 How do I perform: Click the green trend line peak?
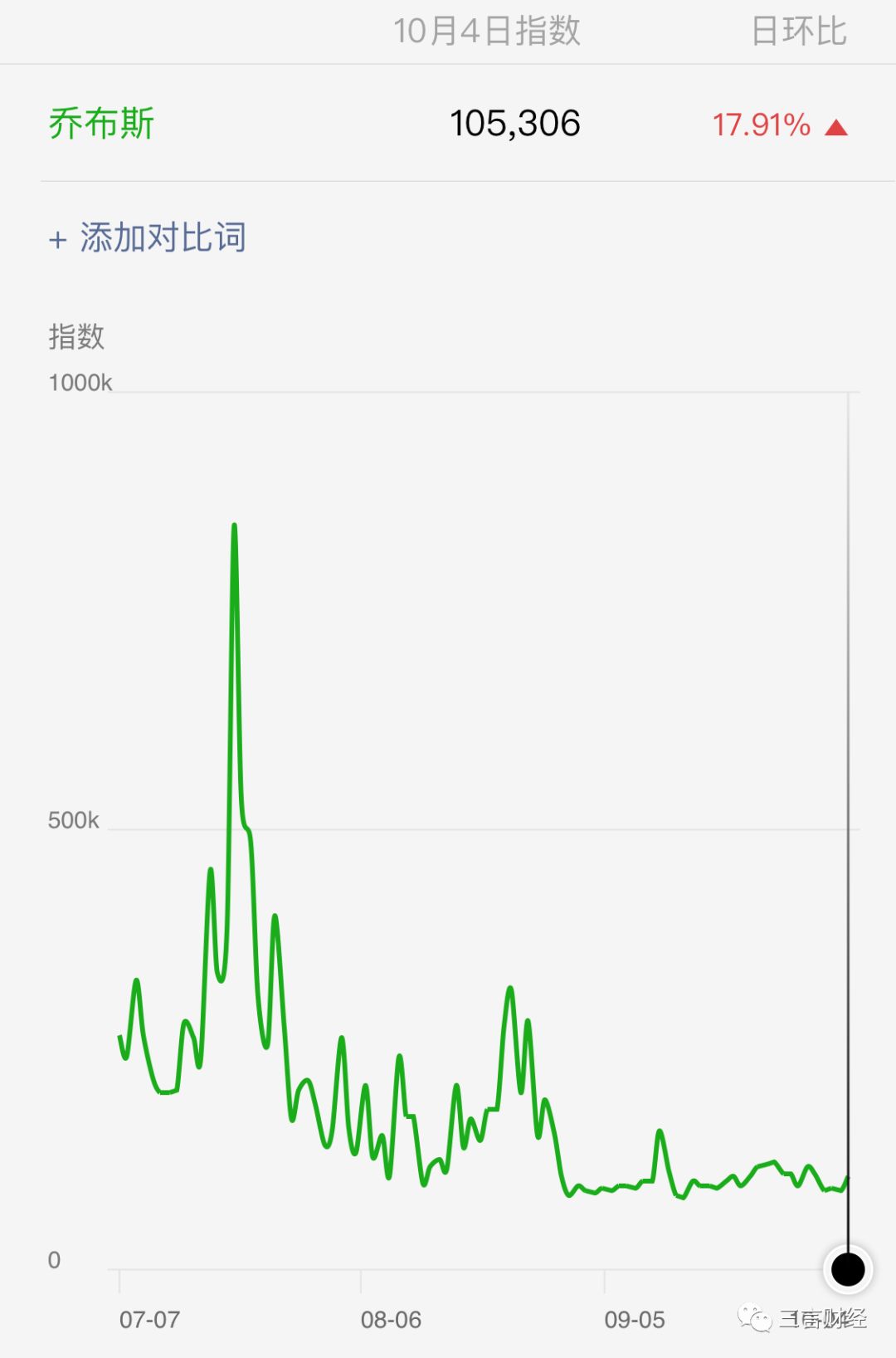235,526
